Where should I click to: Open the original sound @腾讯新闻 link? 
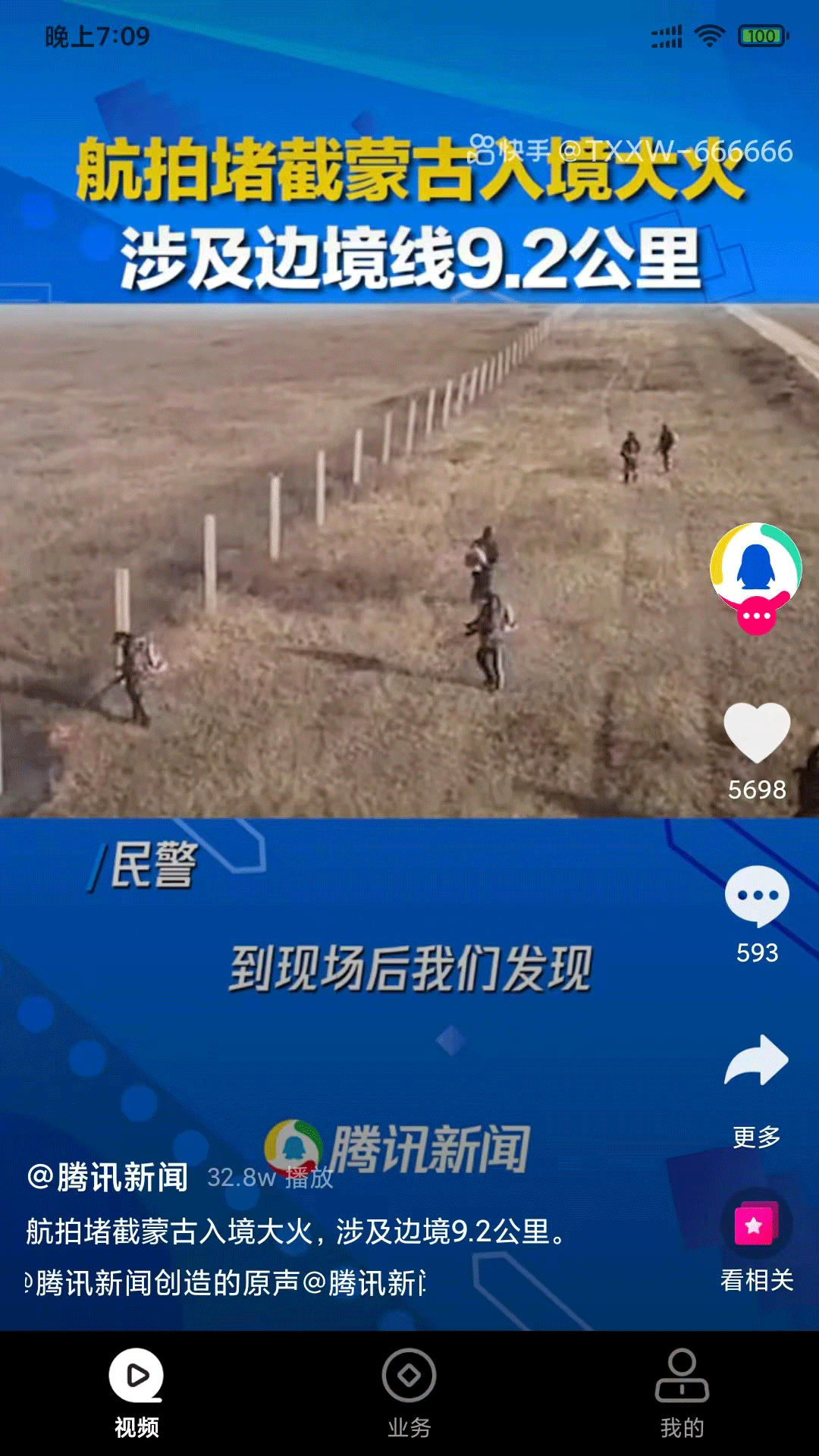pos(227,1279)
